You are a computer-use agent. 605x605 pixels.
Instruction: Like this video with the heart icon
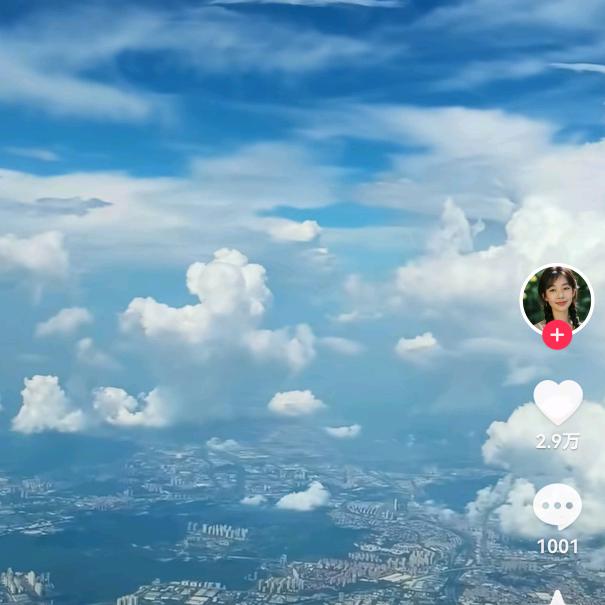coord(557,402)
